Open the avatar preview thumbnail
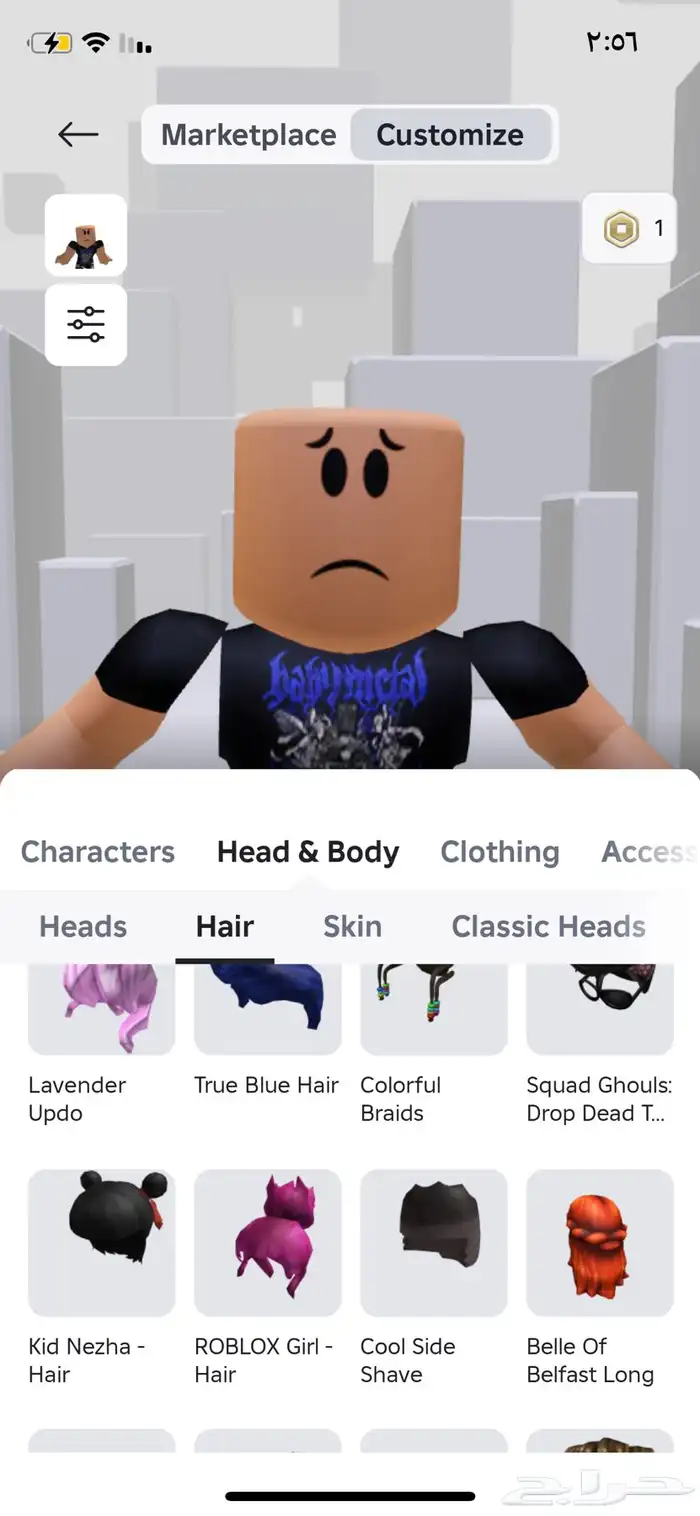Image resolution: width=700 pixels, height=1516 pixels. (x=86, y=236)
